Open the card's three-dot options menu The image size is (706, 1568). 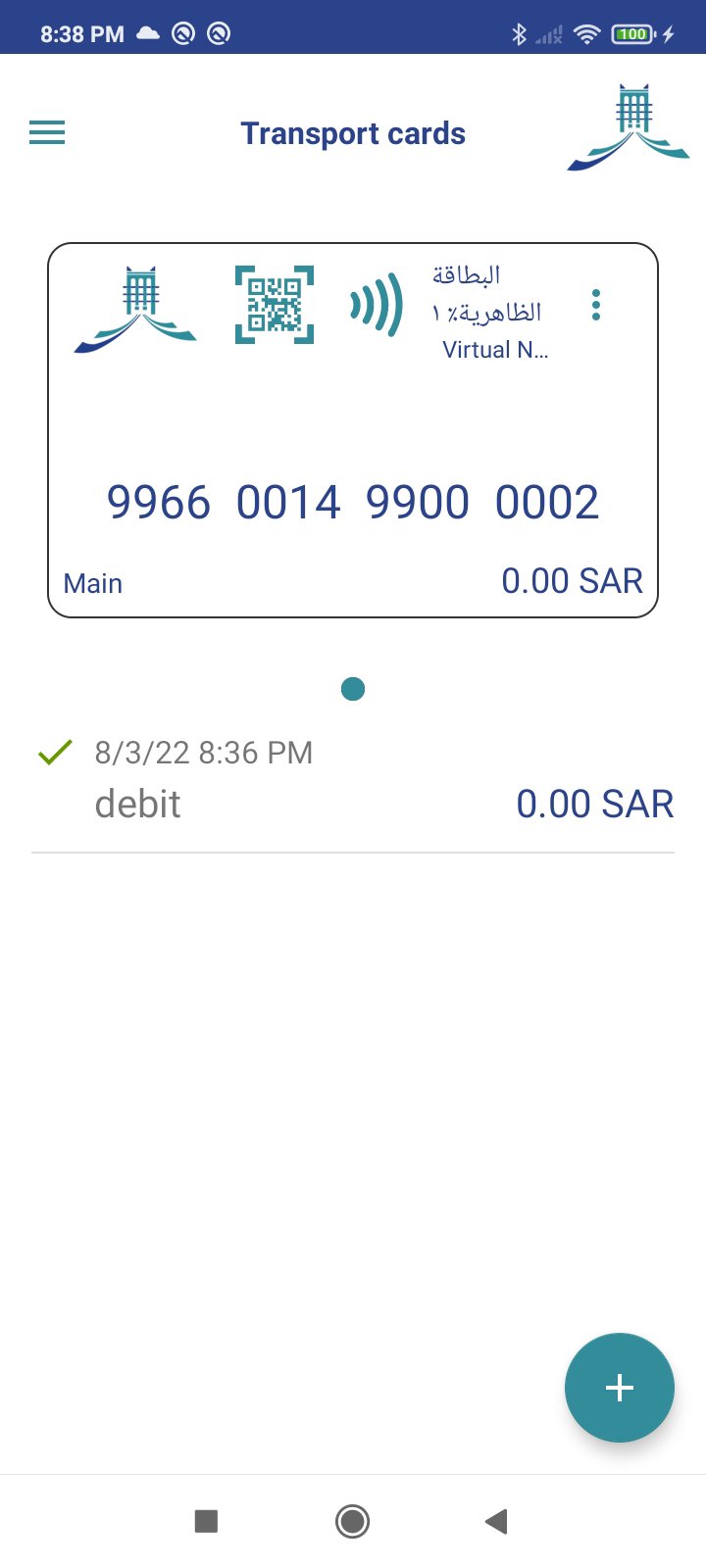tap(595, 306)
